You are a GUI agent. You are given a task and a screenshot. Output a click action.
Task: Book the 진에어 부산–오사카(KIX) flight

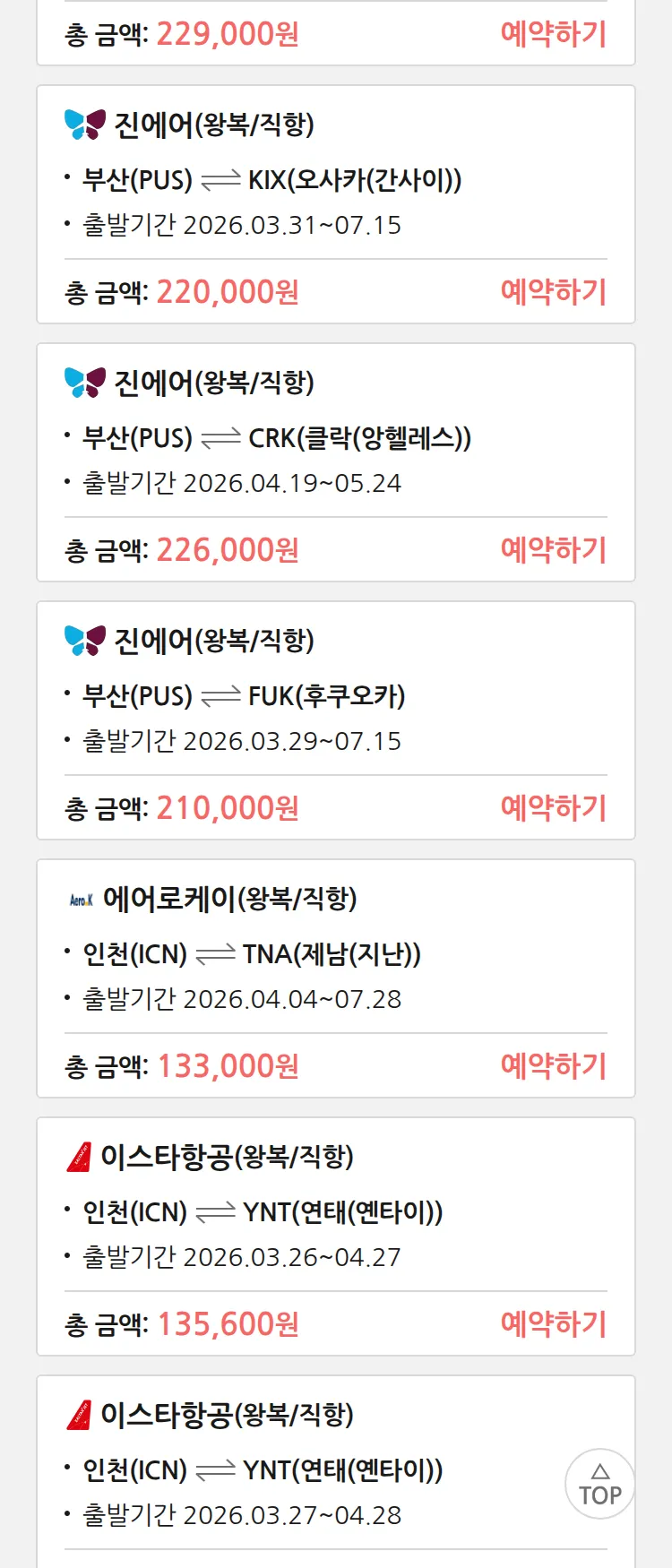click(x=553, y=292)
